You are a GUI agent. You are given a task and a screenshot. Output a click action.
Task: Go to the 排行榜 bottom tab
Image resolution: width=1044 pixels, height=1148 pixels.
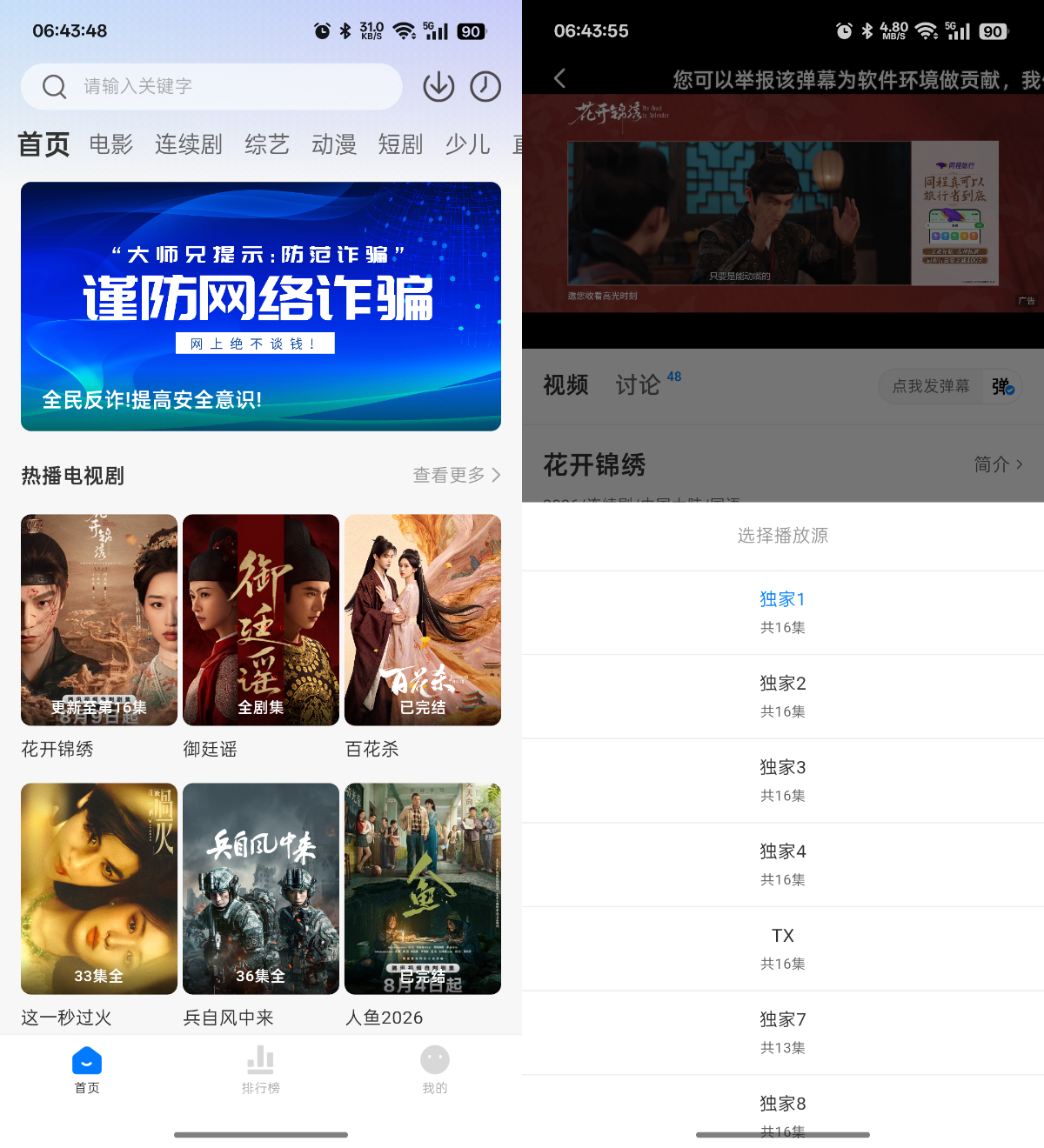click(x=261, y=1071)
